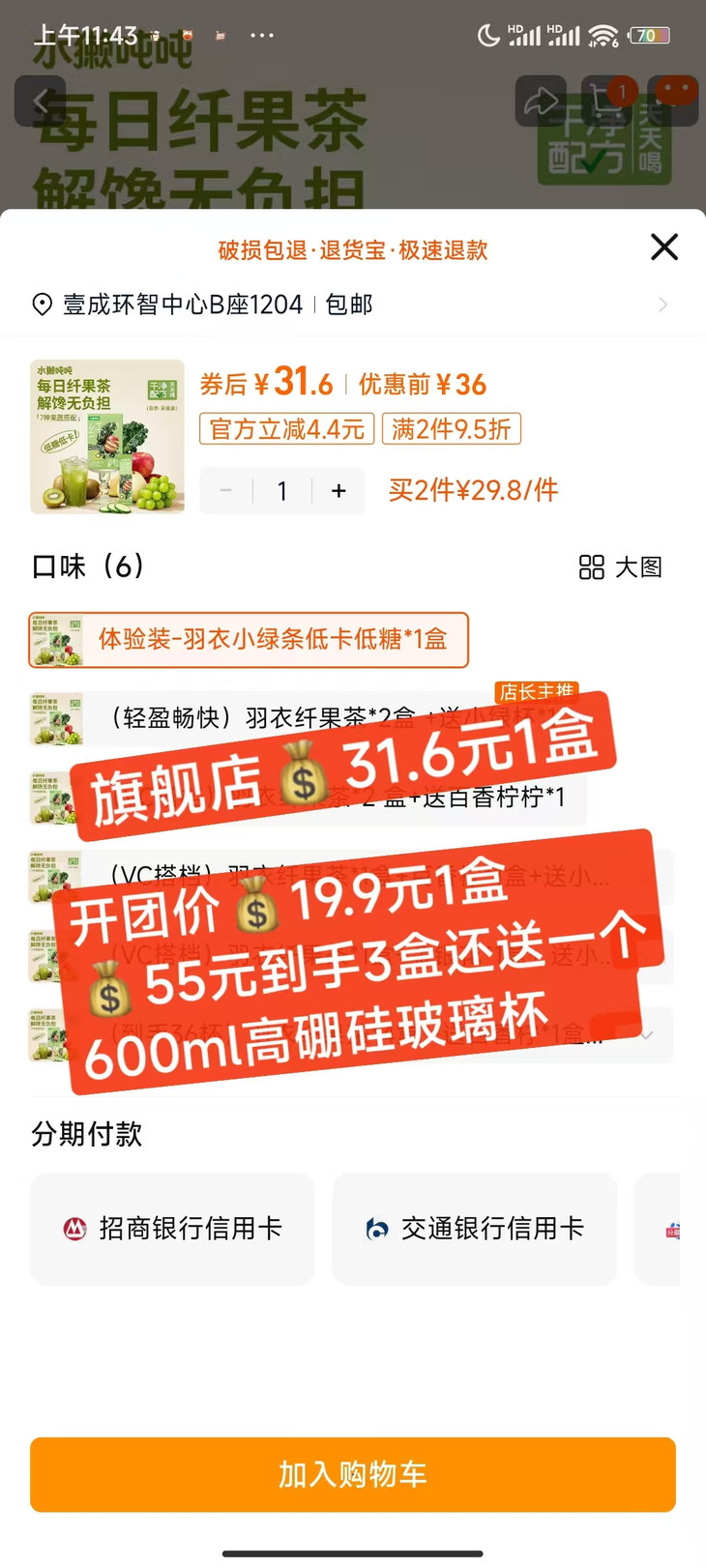The height and width of the screenshot is (1568, 706).
Task: Select 体验装-羽衣小绿条低卡低糖*1盒 flavor
Action: [249, 640]
